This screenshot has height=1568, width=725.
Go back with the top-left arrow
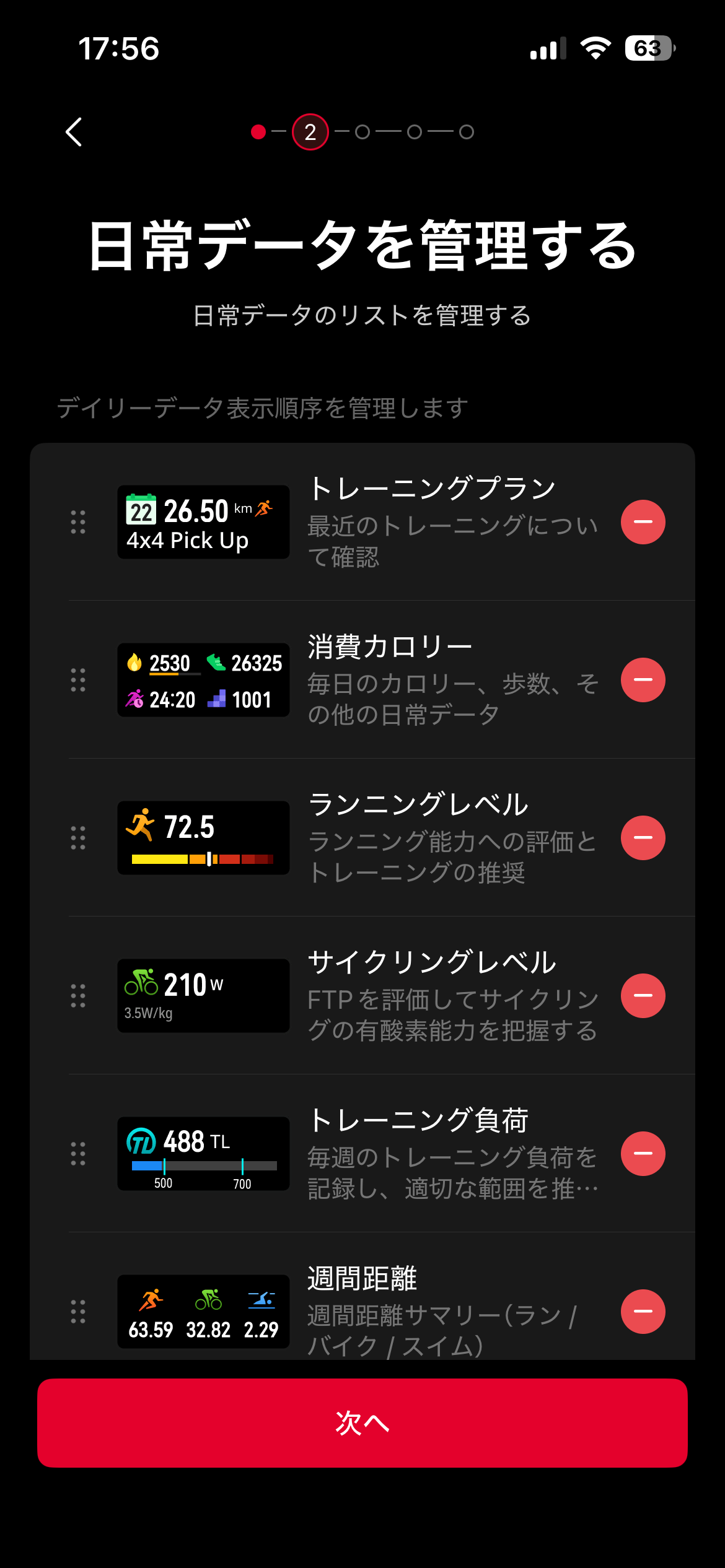(74, 132)
